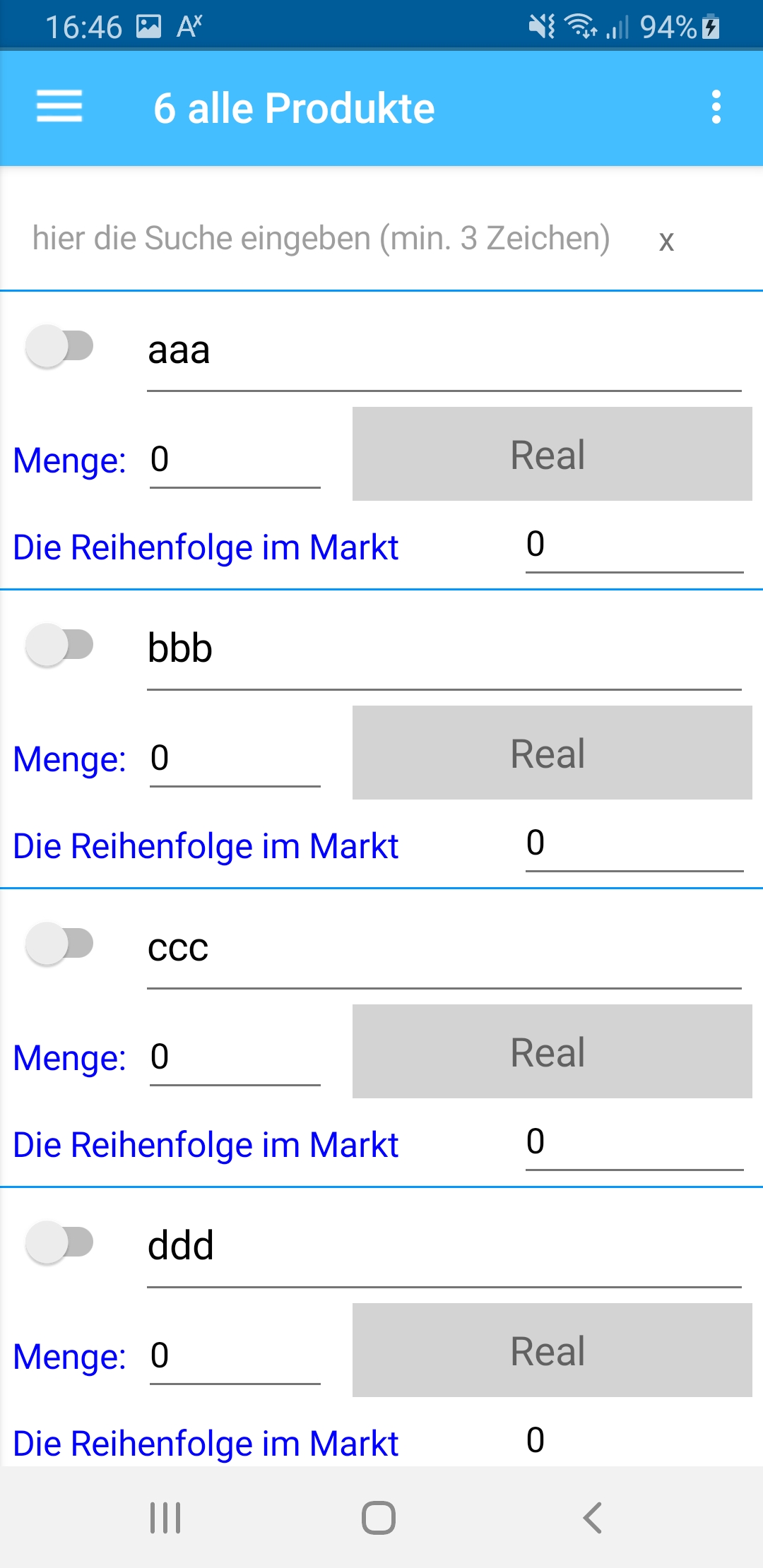Edit the product name ddd
The height and width of the screenshot is (1568, 763).
444,1246
